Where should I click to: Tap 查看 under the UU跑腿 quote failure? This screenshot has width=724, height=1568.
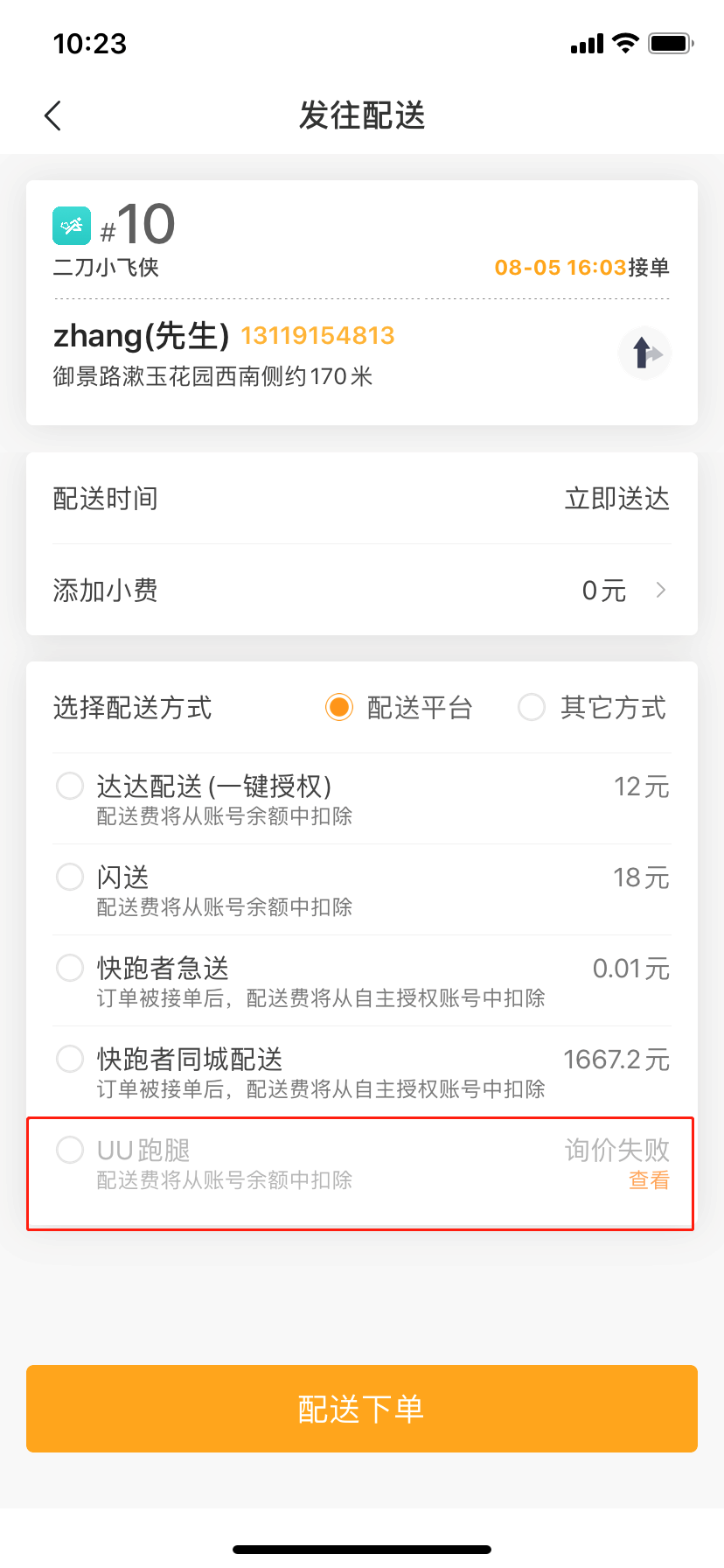649,1180
